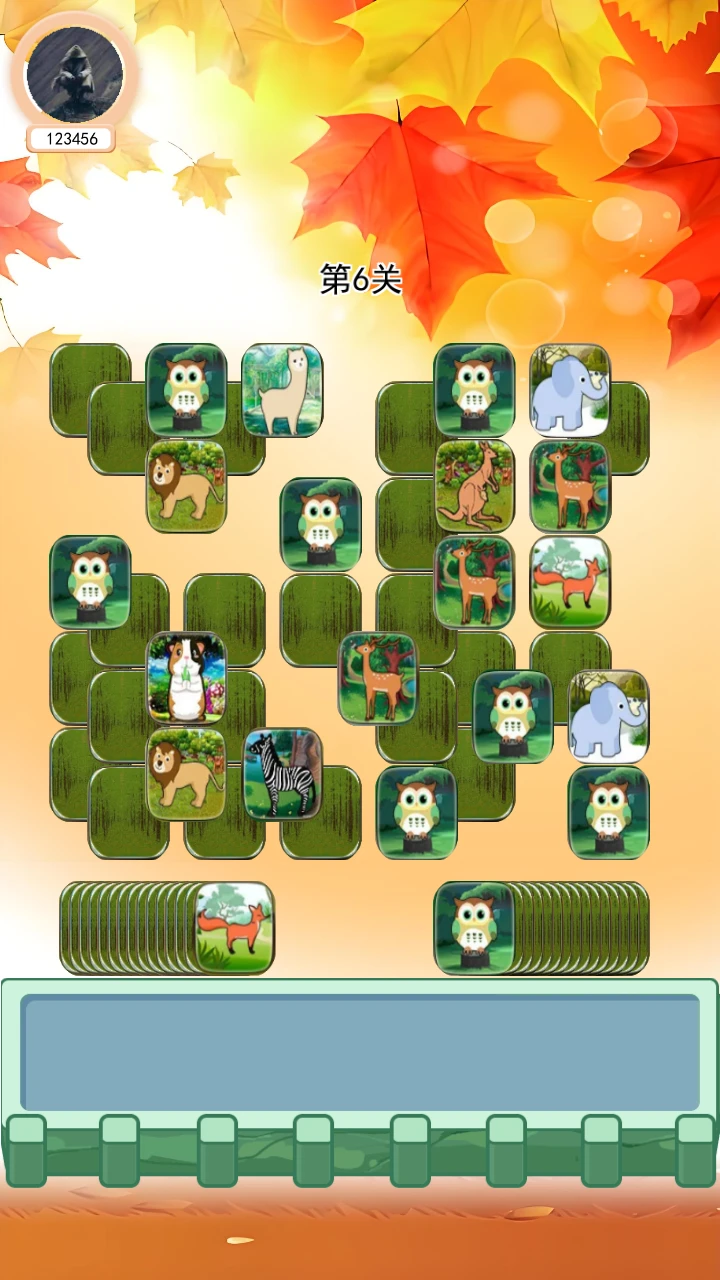Take the owl tile from the right stack

point(474,928)
